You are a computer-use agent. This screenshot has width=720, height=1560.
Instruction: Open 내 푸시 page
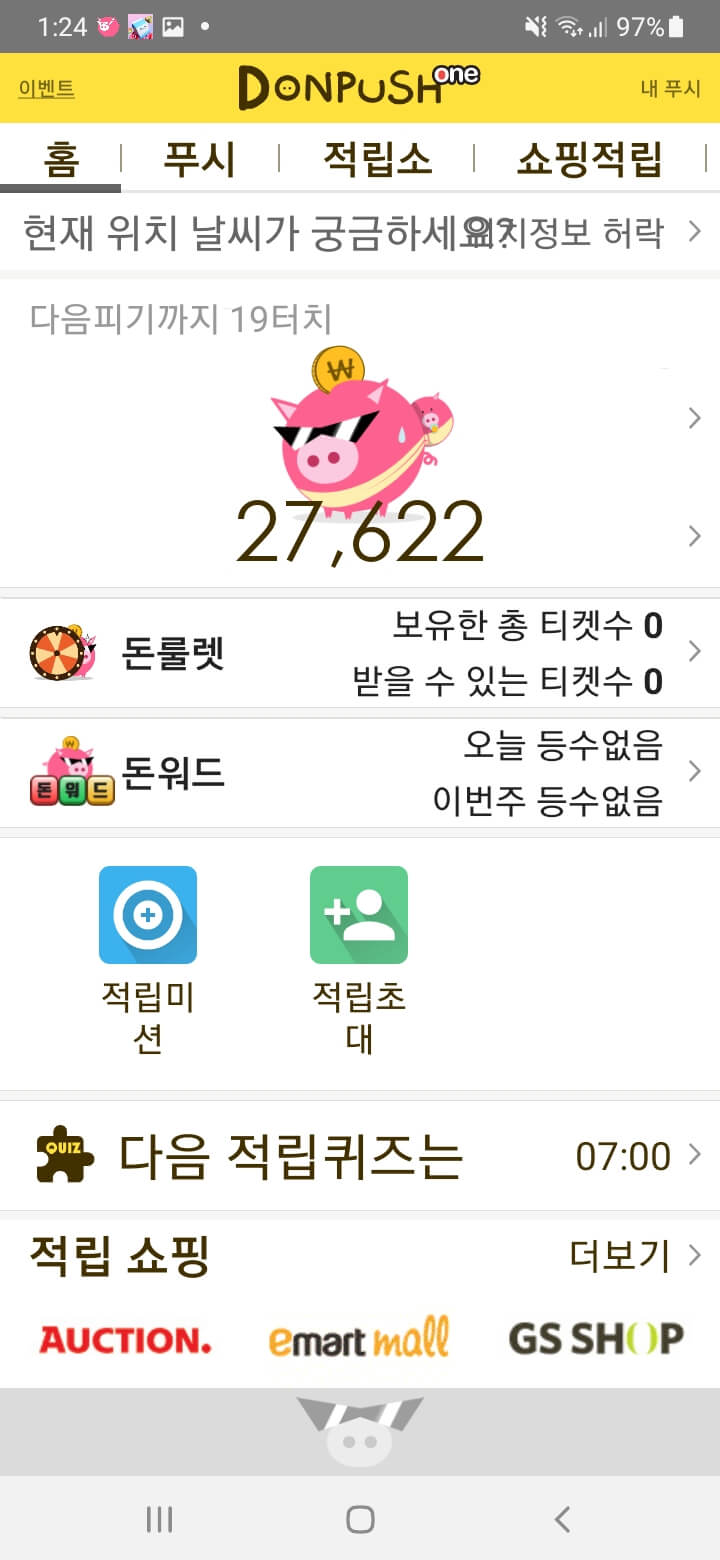coord(671,88)
